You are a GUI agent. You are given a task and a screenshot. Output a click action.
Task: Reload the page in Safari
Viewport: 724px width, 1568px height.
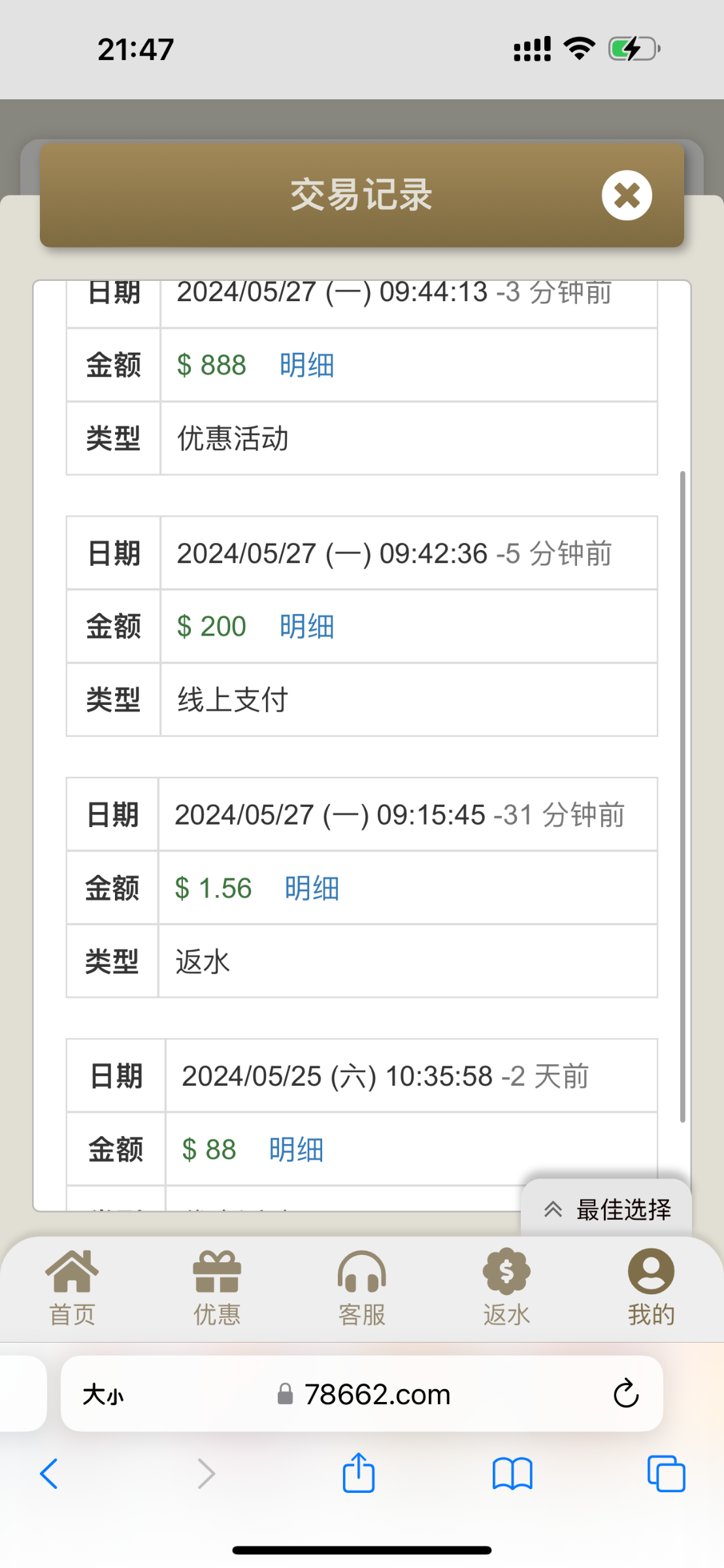625,1394
